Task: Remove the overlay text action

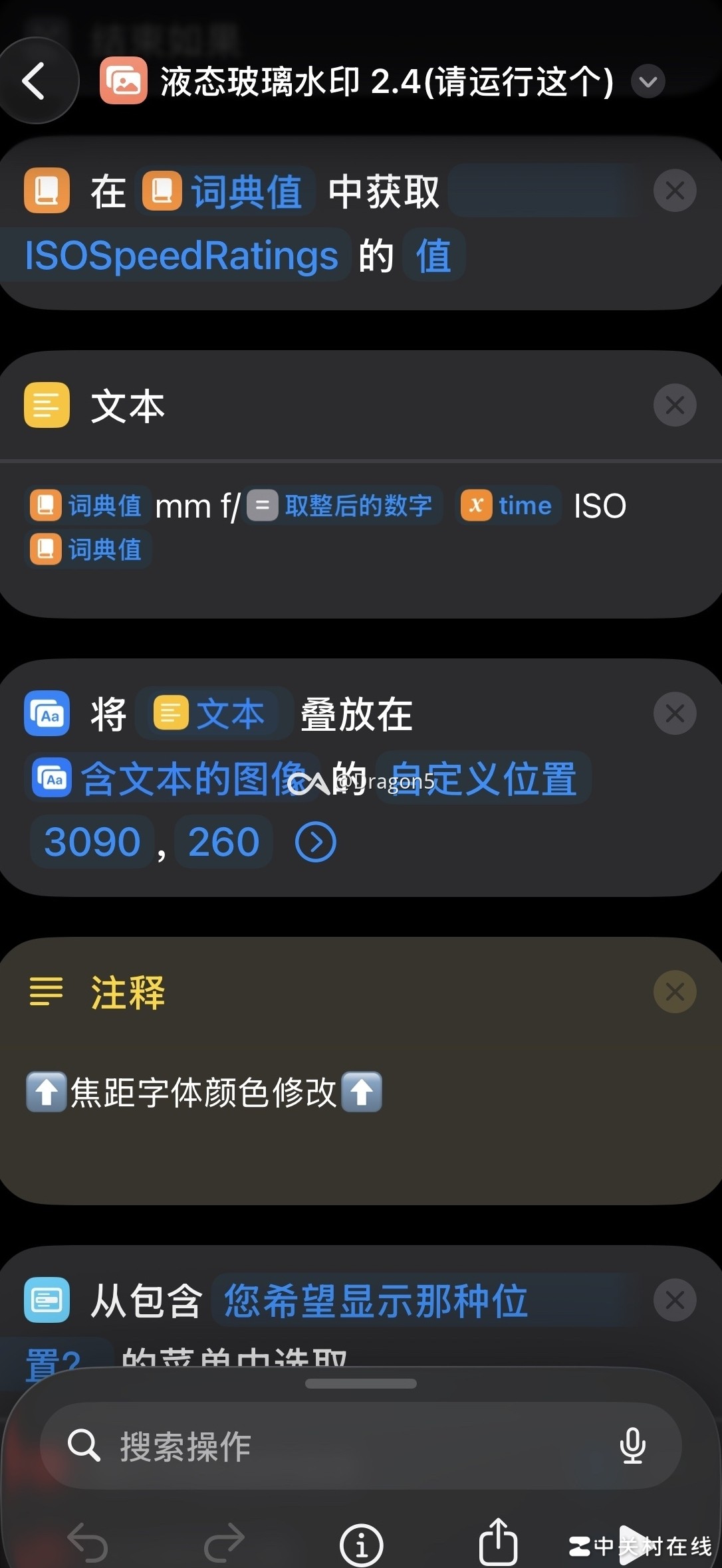Action: [674, 714]
